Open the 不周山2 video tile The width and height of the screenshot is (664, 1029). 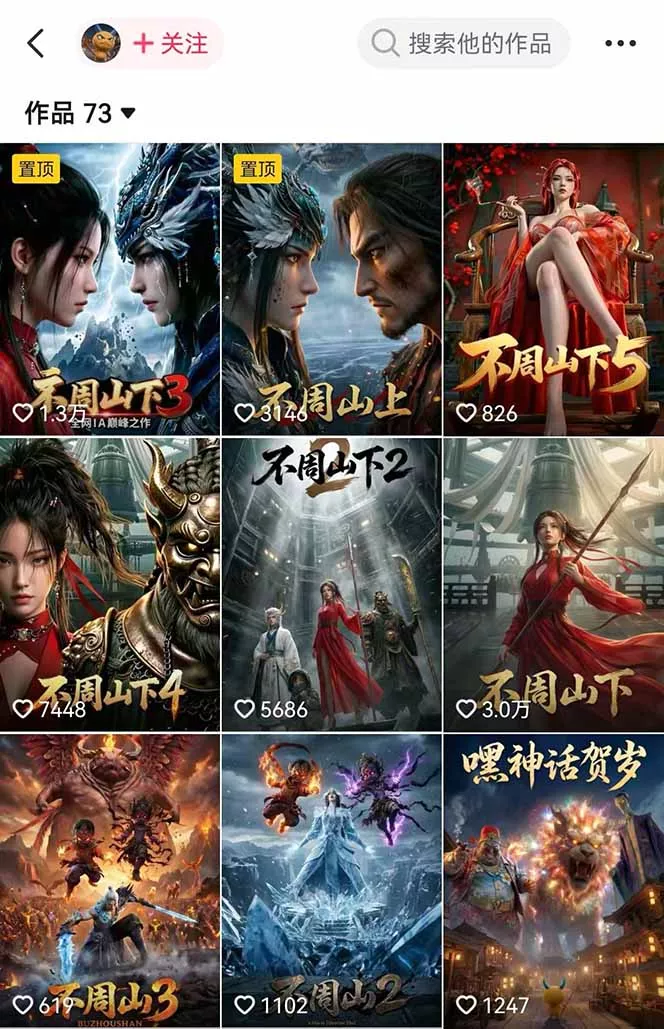tap(331, 880)
